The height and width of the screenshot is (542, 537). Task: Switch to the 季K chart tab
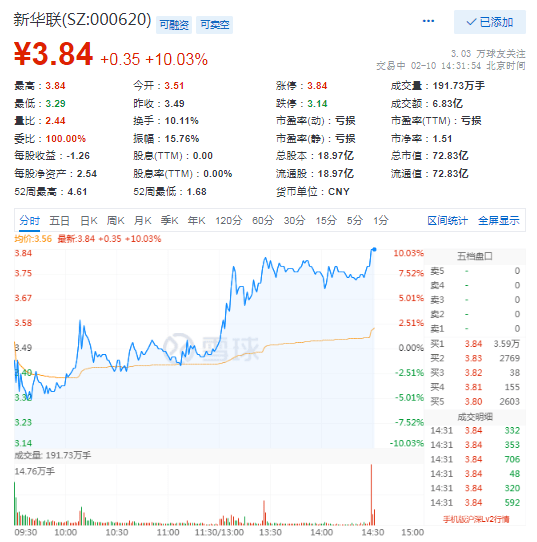[169, 221]
